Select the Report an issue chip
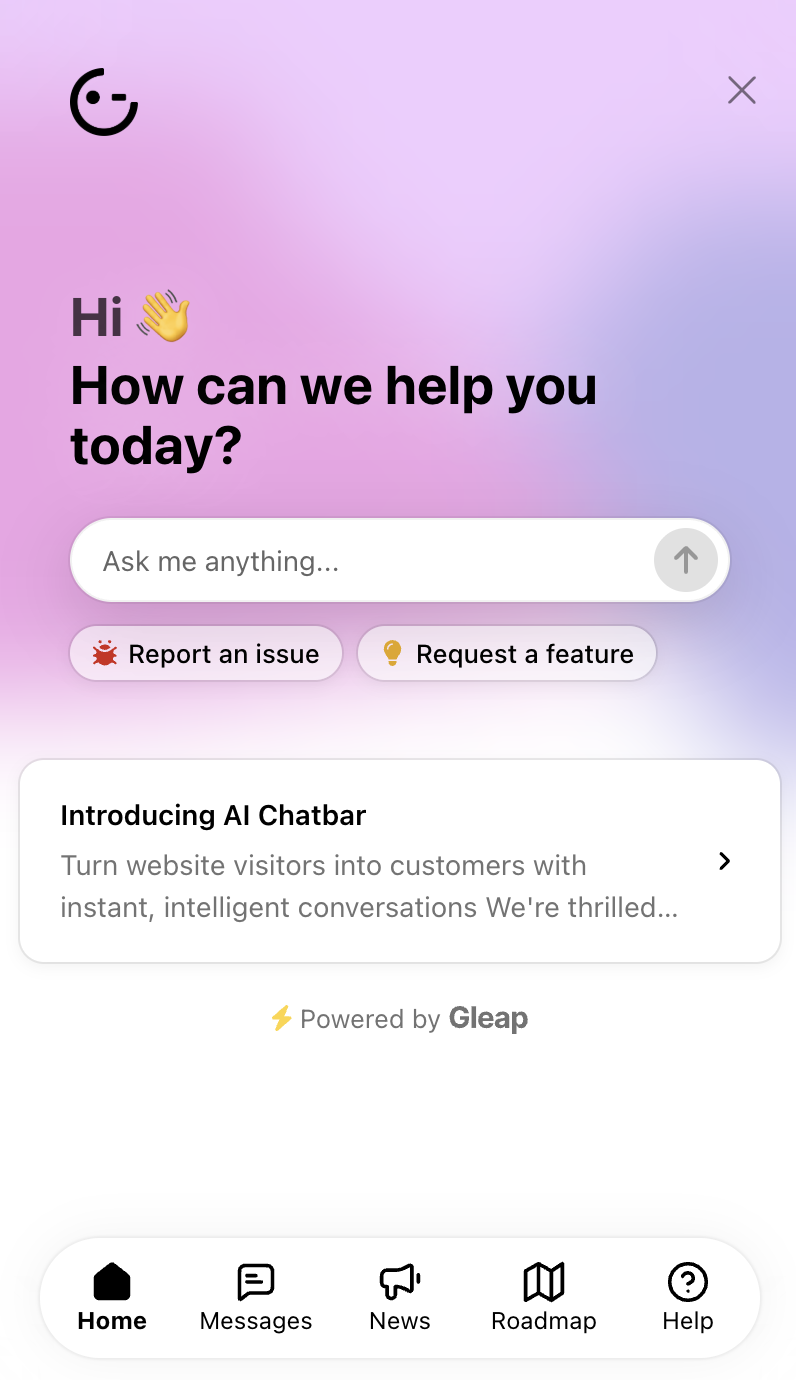This screenshot has width=796, height=1380. [x=206, y=654]
